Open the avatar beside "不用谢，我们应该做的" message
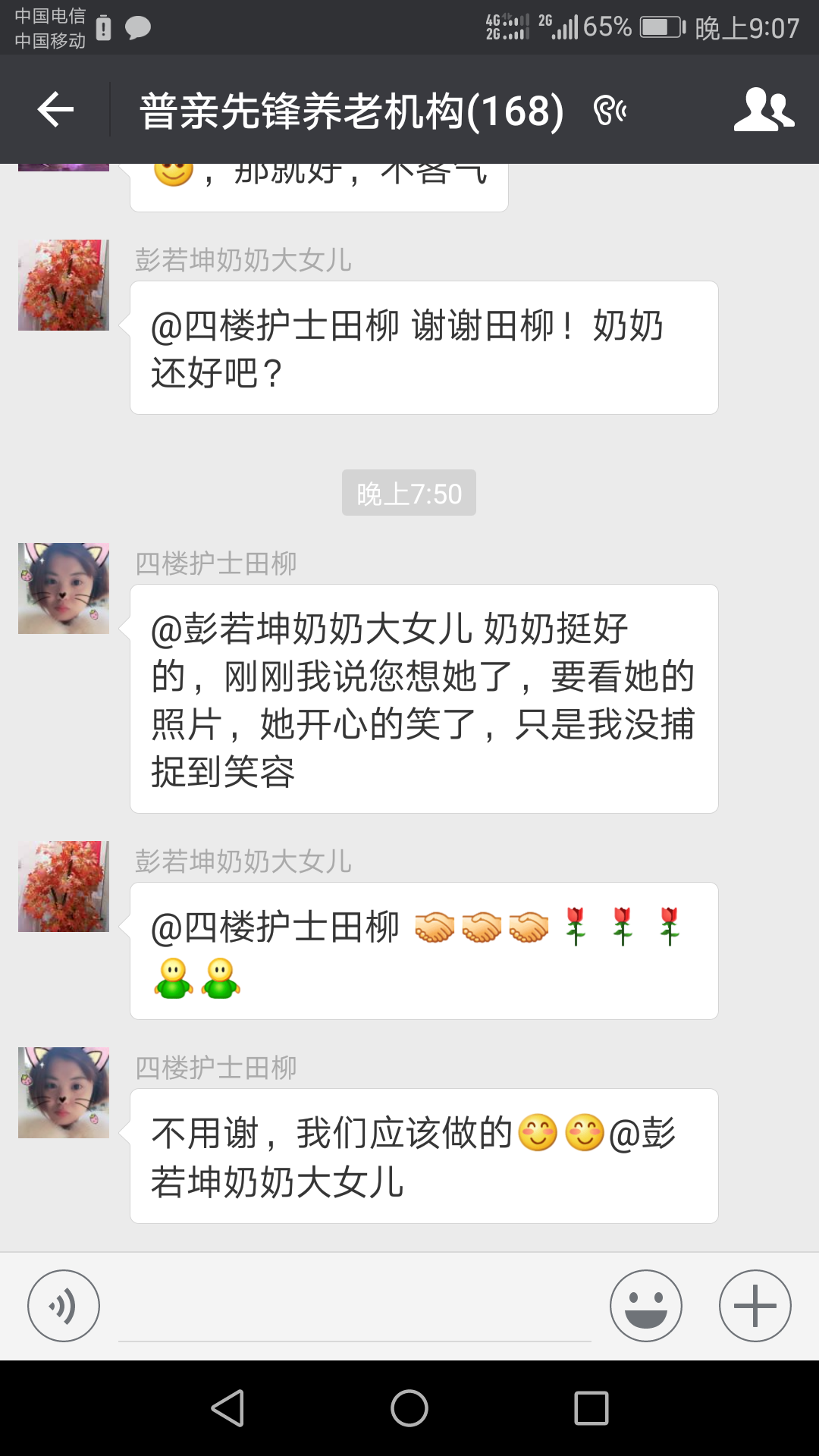The image size is (819, 1456). click(64, 1093)
